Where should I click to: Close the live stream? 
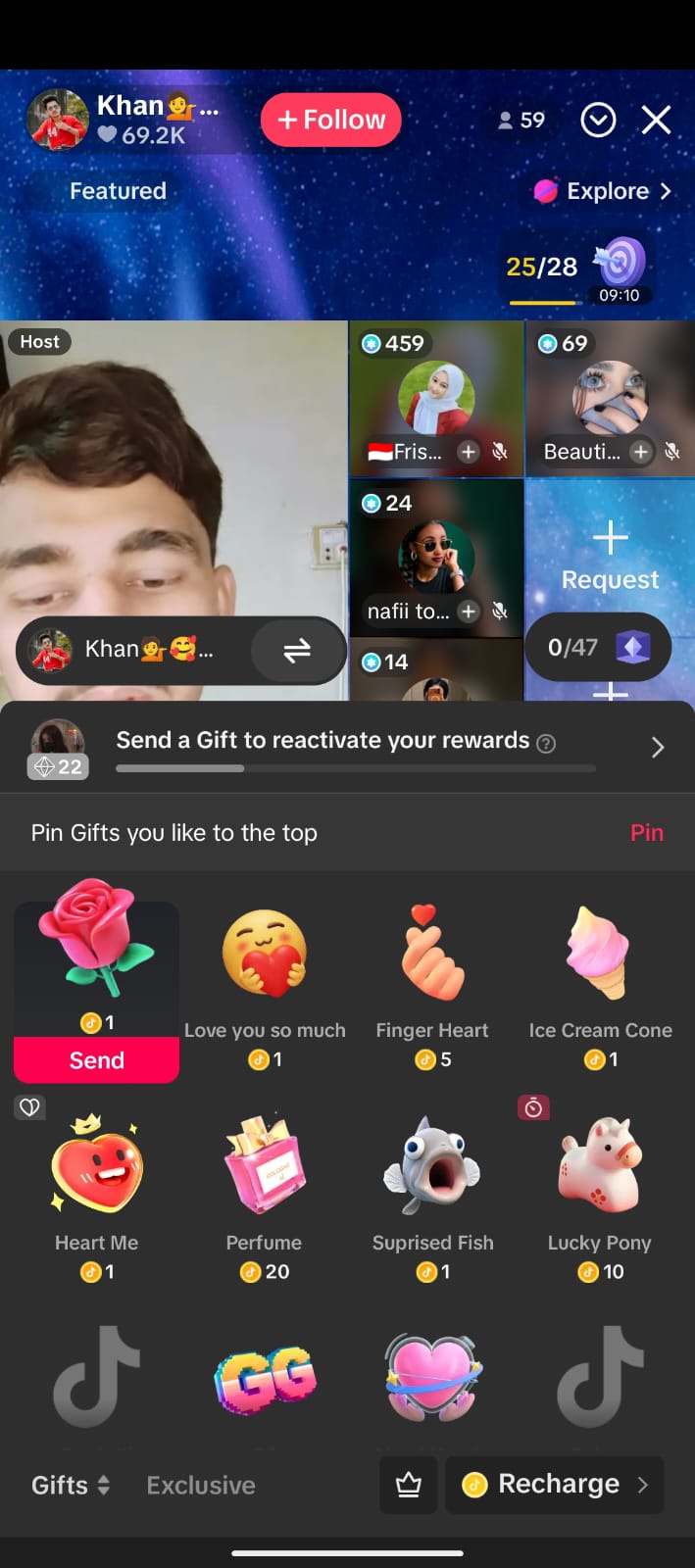[656, 120]
